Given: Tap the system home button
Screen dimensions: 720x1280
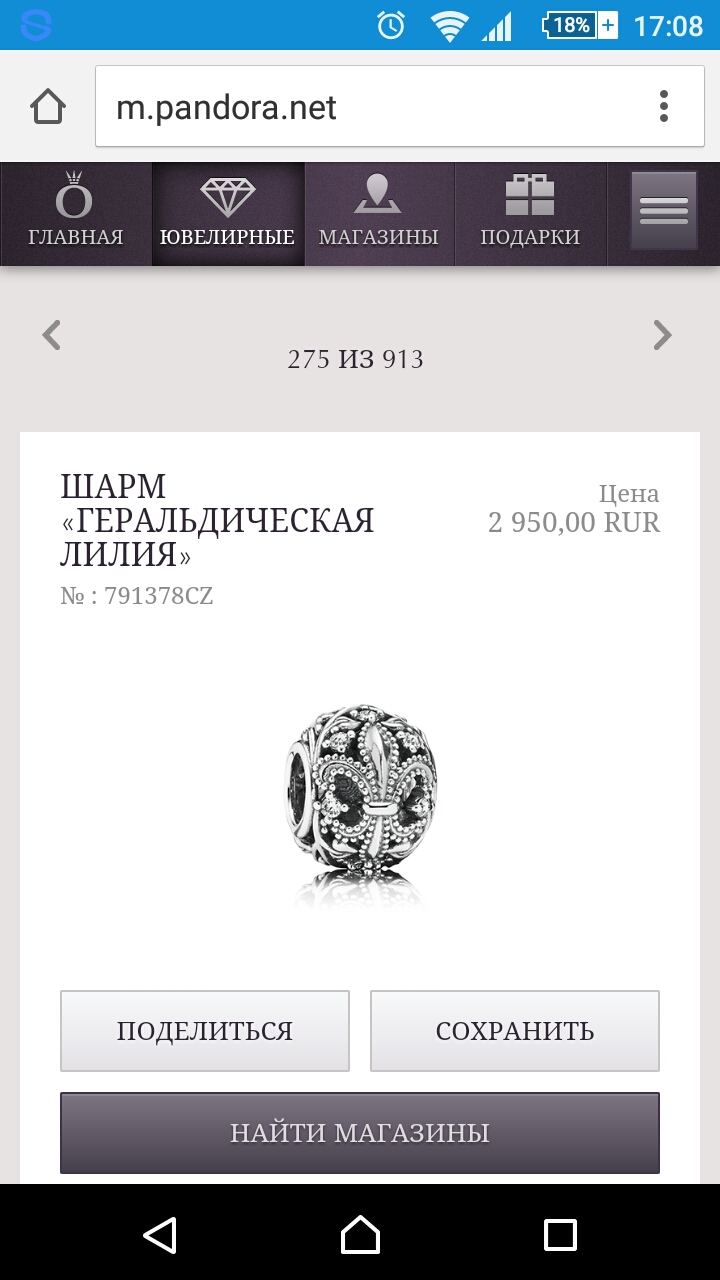Looking at the screenshot, I should pos(360,1234).
